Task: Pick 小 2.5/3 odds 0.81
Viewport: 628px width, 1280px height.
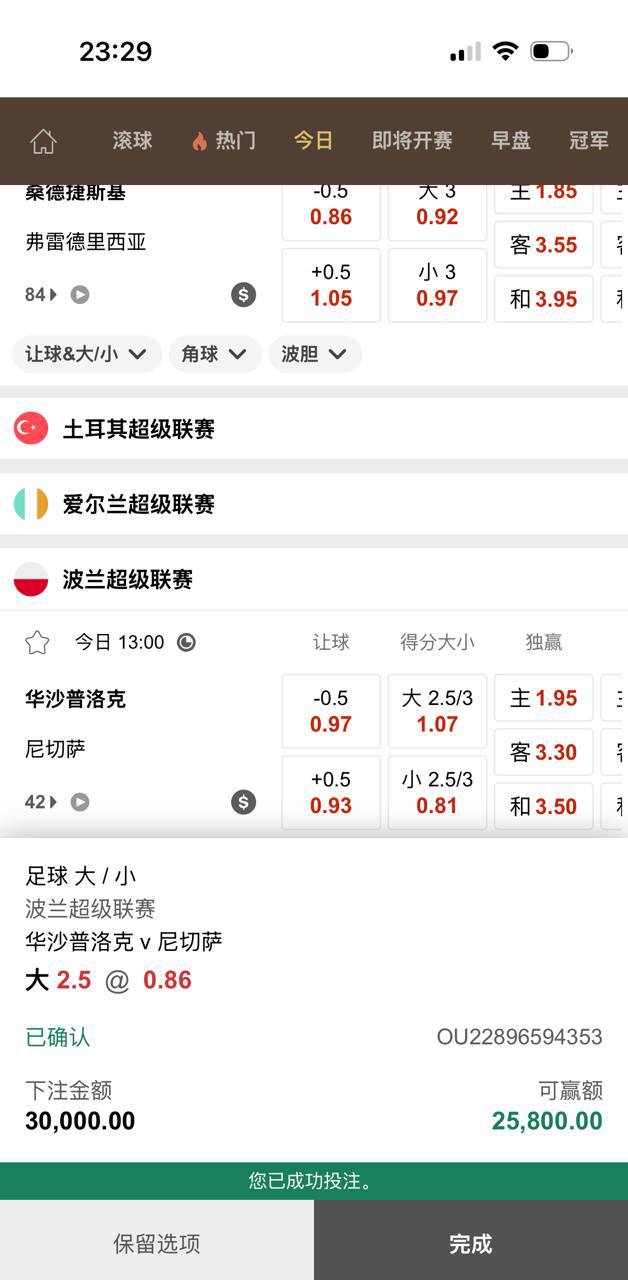Action: coord(437,792)
